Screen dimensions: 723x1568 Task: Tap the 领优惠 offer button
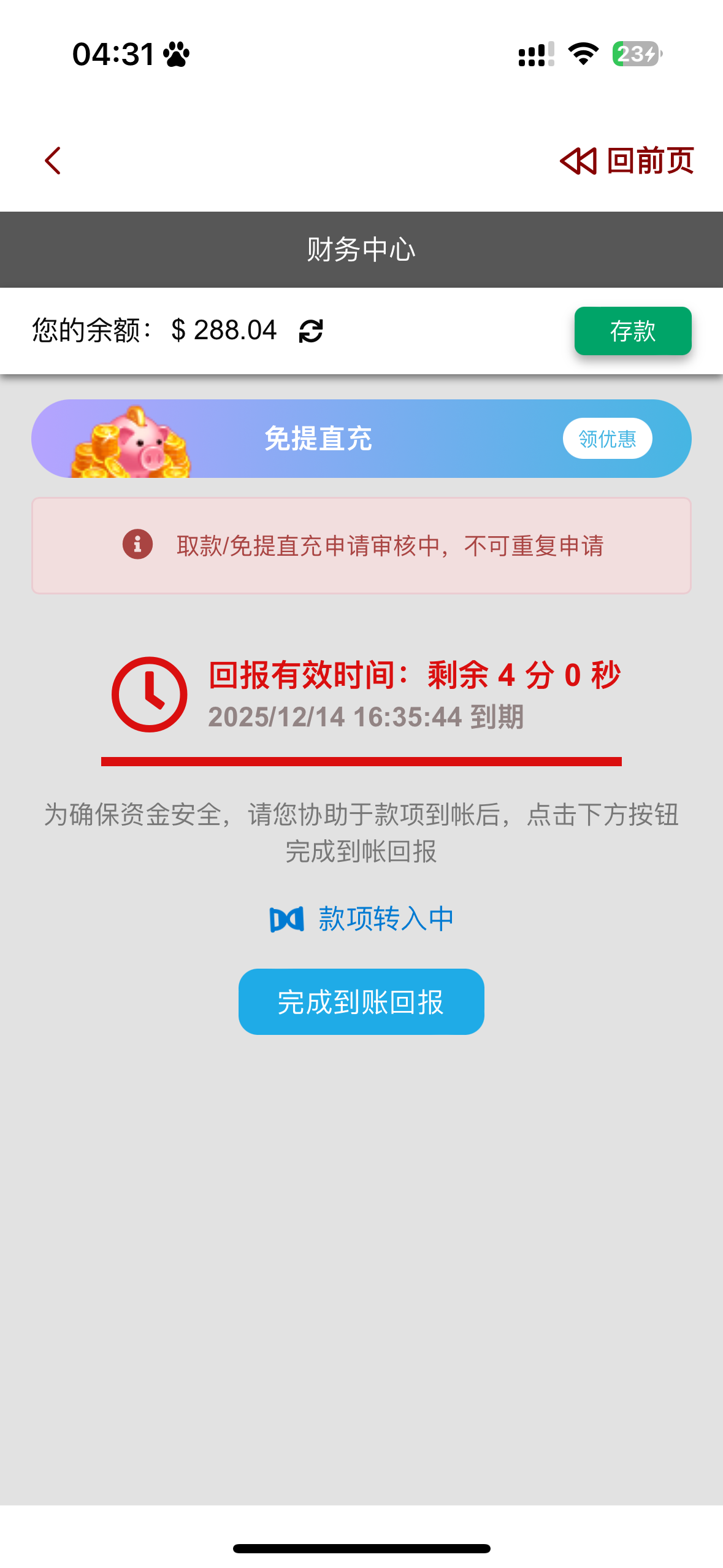click(x=607, y=439)
